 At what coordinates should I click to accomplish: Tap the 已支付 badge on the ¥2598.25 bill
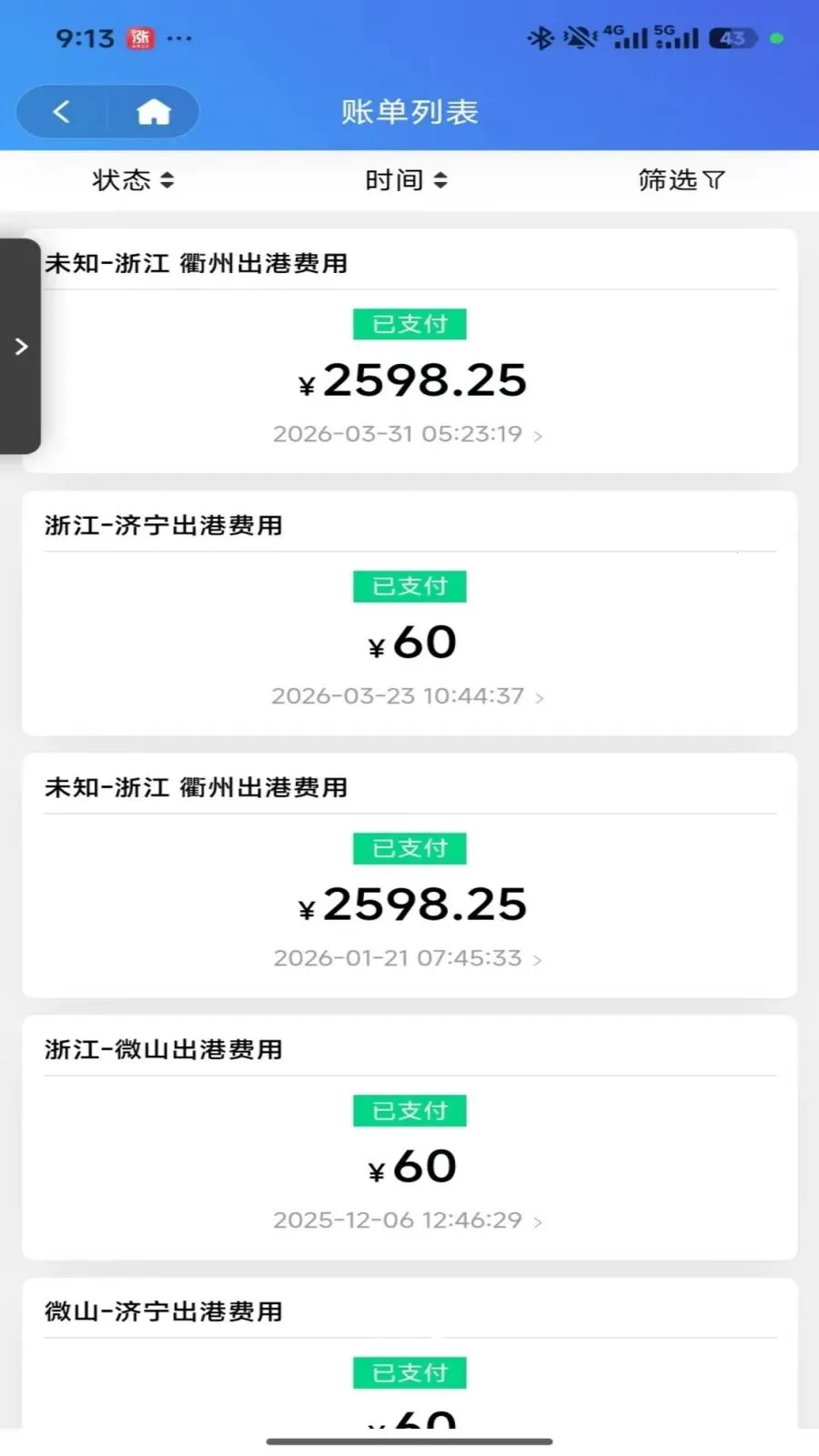pos(409,324)
